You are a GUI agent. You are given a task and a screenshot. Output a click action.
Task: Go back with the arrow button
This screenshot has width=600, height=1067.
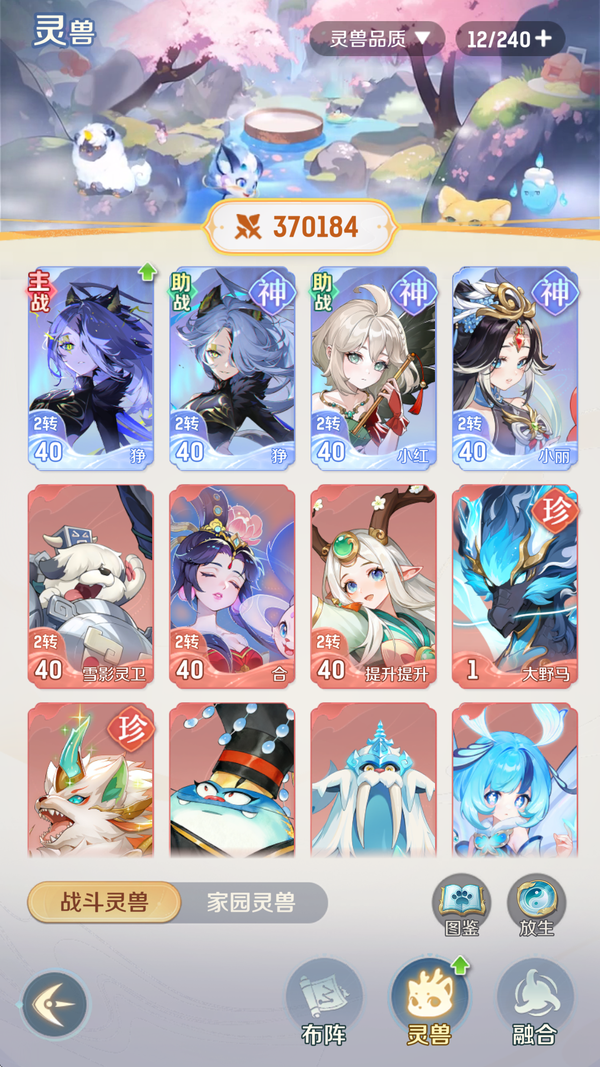click(x=54, y=1004)
